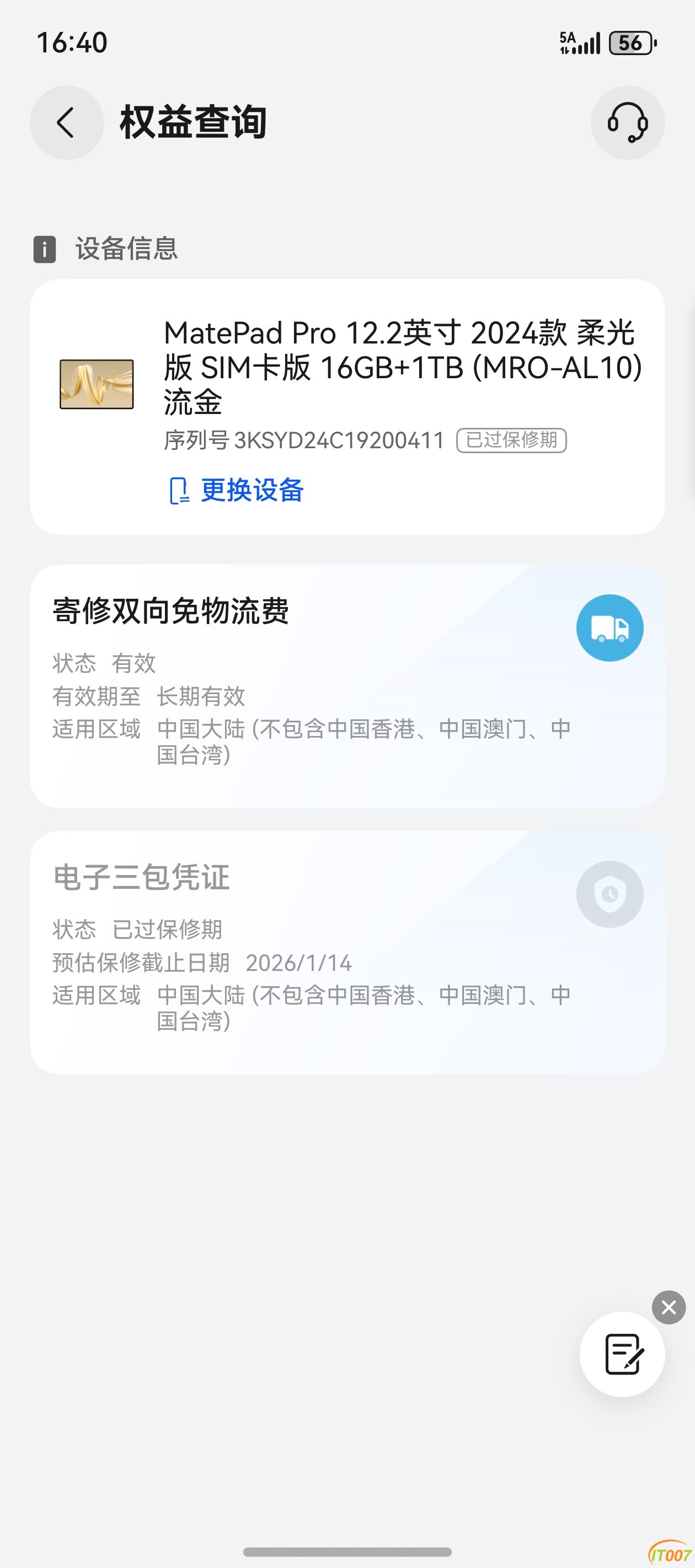
Task: Tap the shield icon on 电子三包凭证 card
Action: coord(610,893)
